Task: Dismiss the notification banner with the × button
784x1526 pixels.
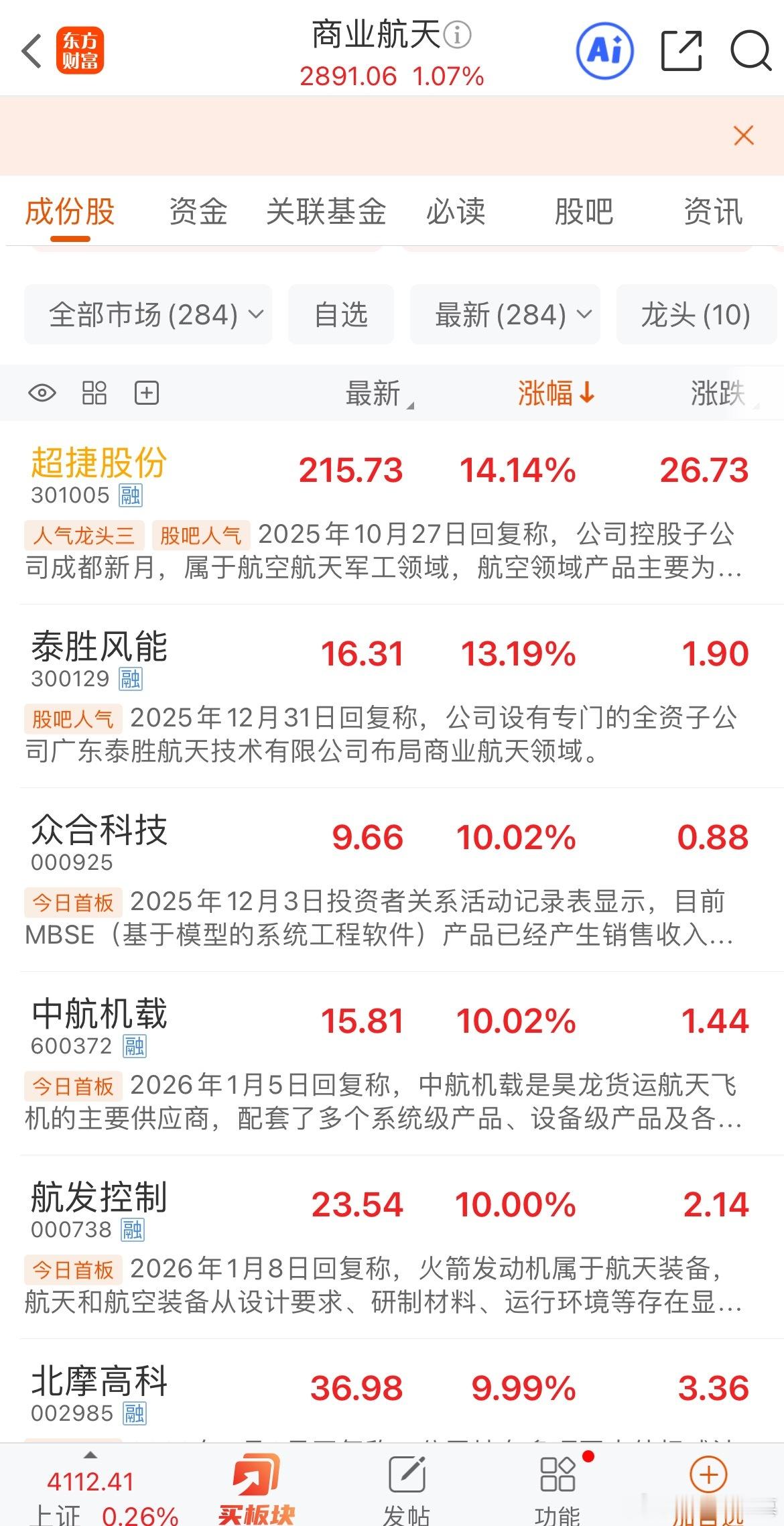Action: [742, 135]
